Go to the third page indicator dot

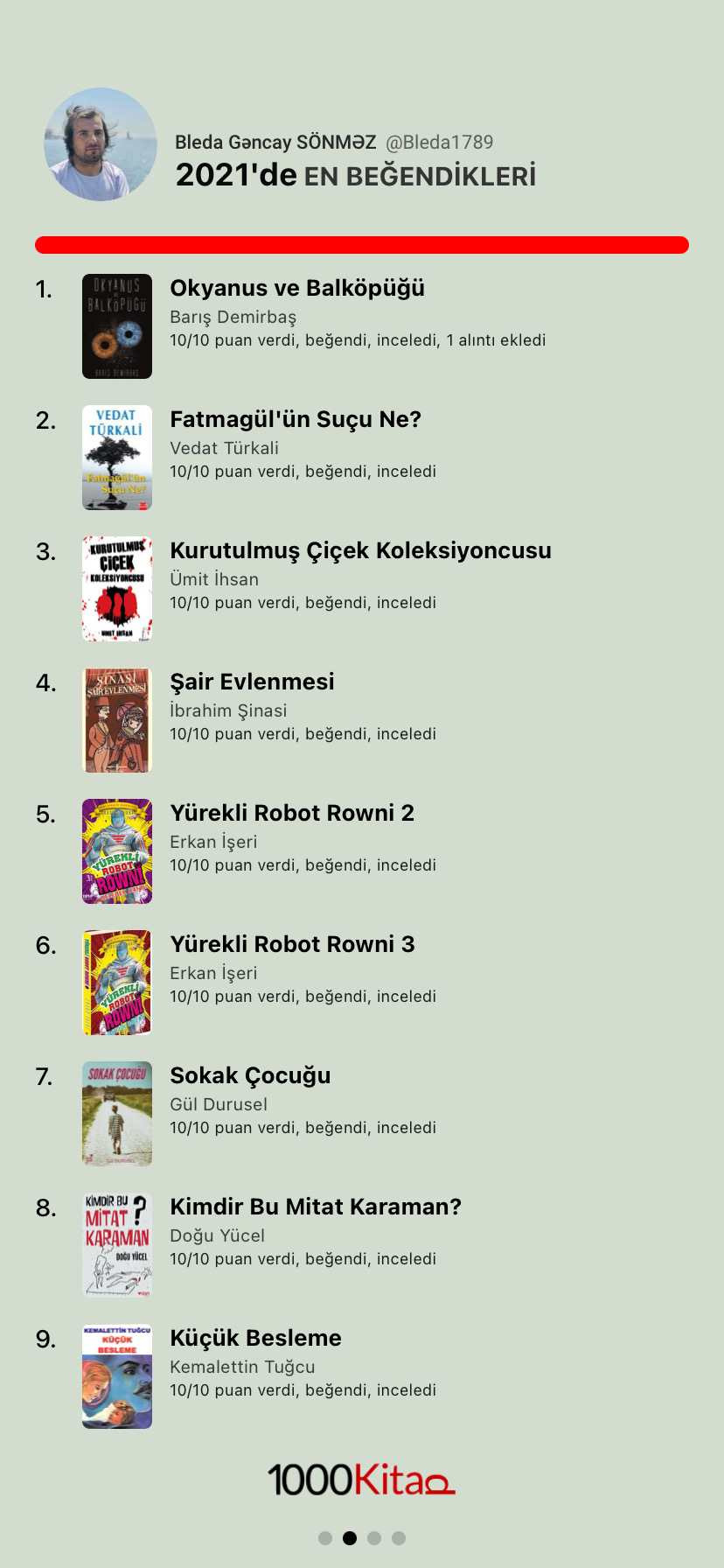[374, 1538]
